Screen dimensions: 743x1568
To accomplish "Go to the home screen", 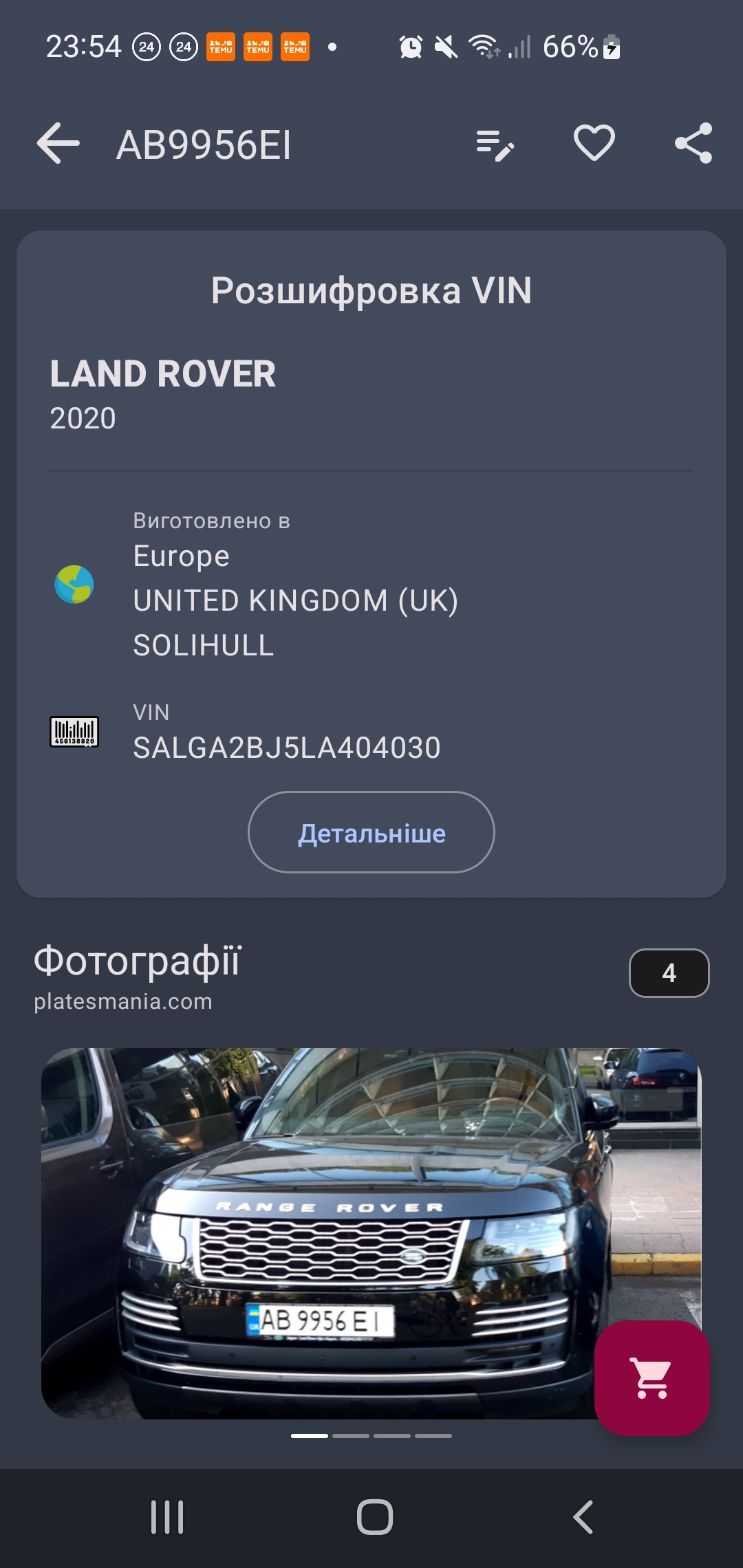I will (374, 1517).
